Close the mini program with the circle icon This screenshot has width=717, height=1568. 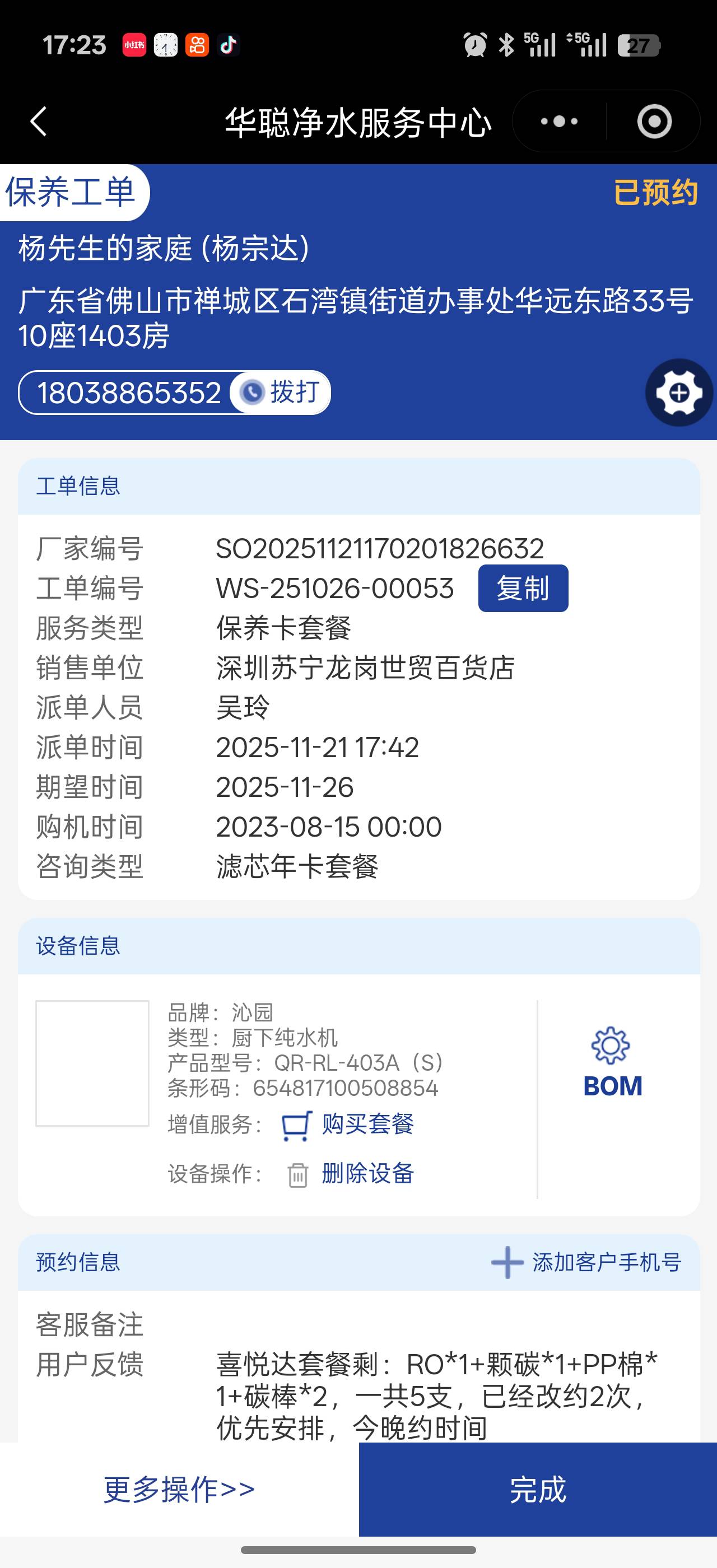coord(654,122)
